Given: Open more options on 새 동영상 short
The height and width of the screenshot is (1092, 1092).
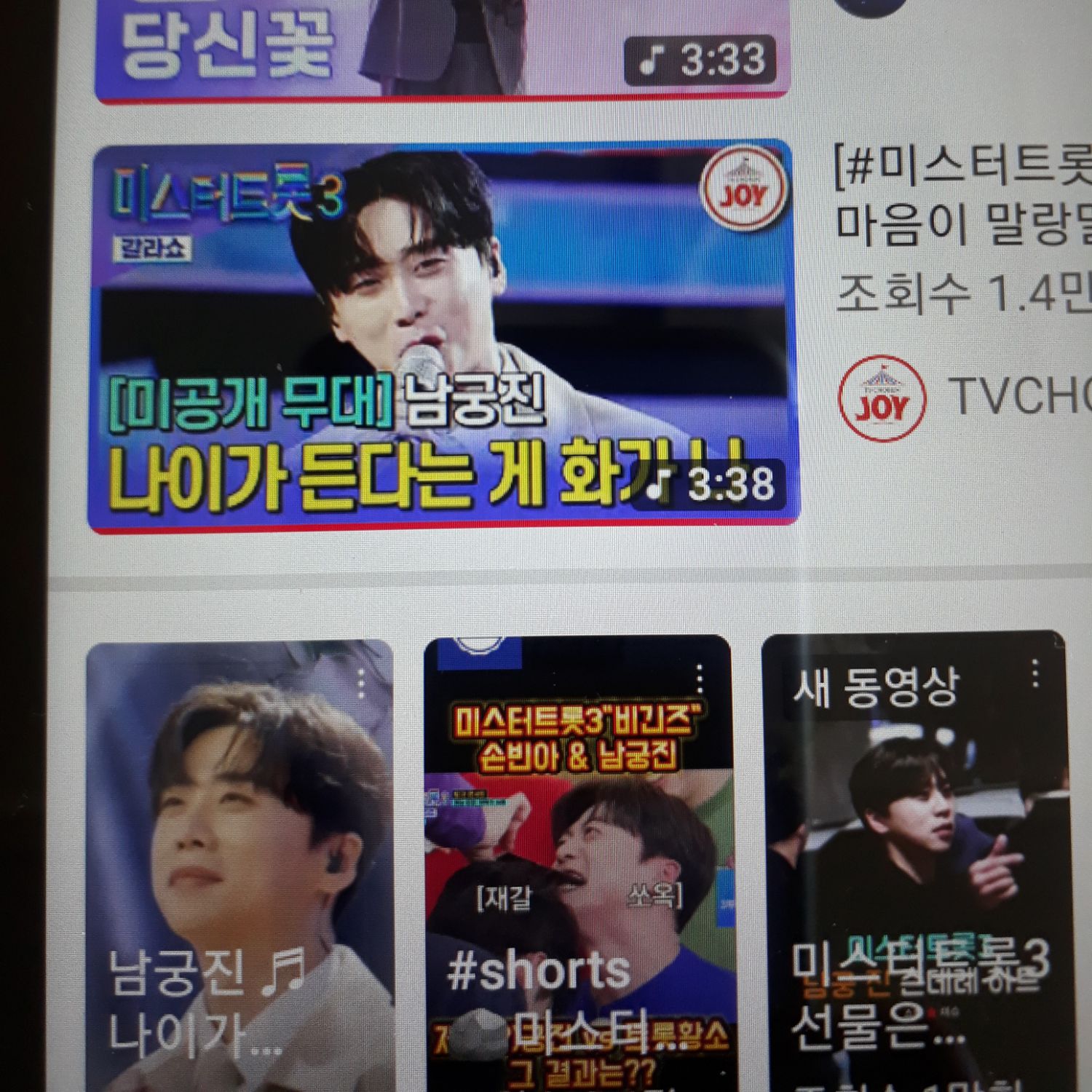Looking at the screenshot, I should click(1035, 675).
